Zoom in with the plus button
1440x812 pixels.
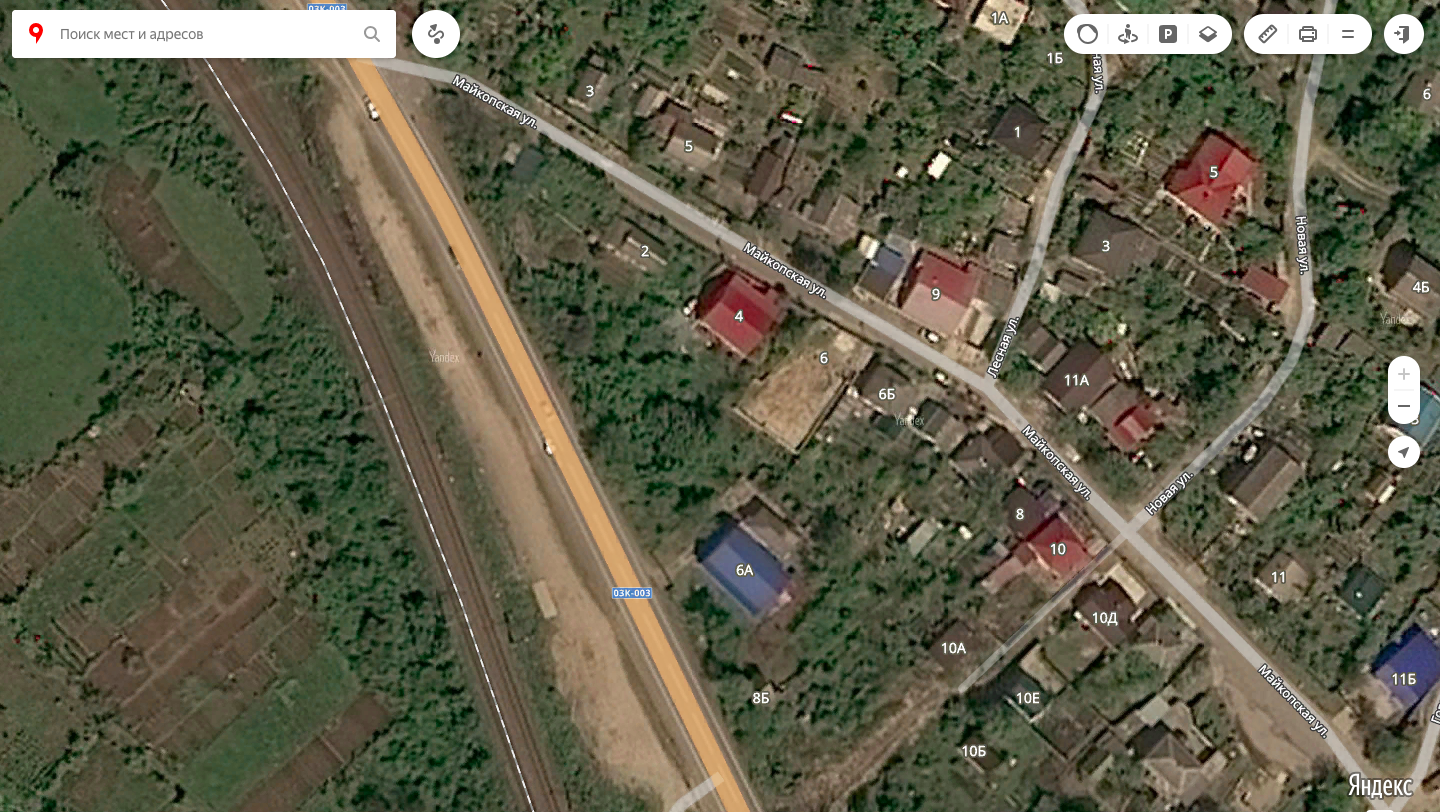1404,374
